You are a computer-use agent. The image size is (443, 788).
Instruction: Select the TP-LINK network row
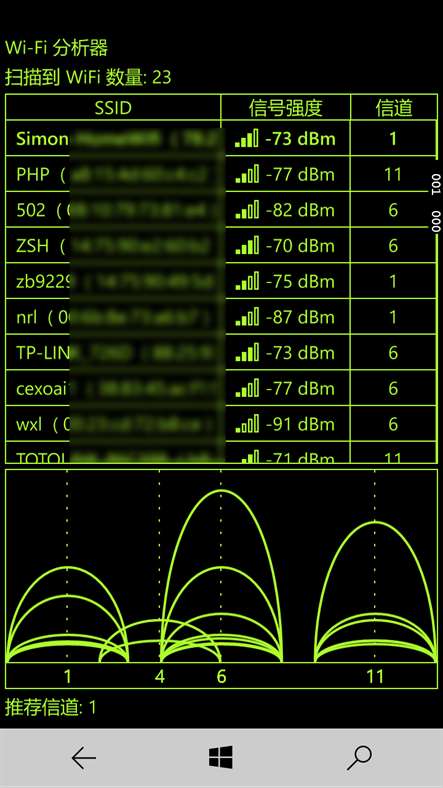(x=221, y=352)
